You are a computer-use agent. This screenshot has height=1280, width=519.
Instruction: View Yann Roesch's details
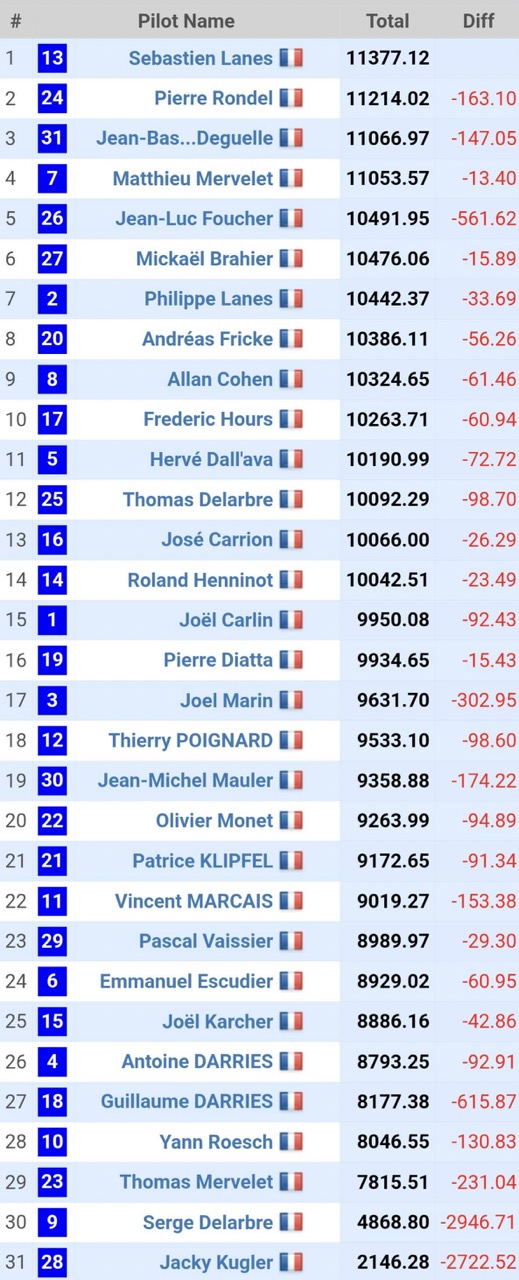point(216,1141)
